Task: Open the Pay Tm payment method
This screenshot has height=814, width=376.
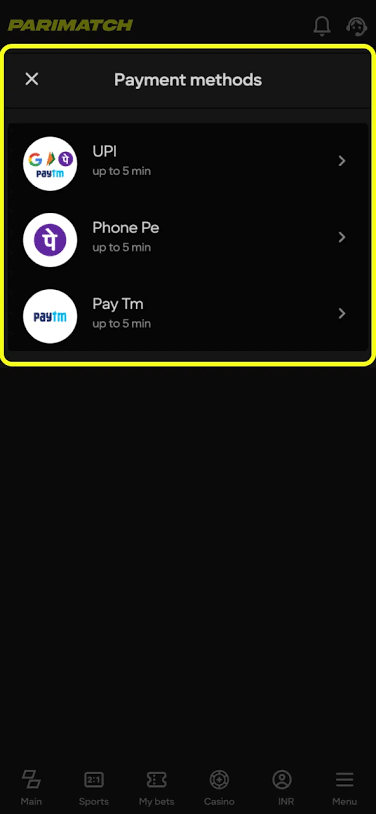Action: click(x=187, y=316)
